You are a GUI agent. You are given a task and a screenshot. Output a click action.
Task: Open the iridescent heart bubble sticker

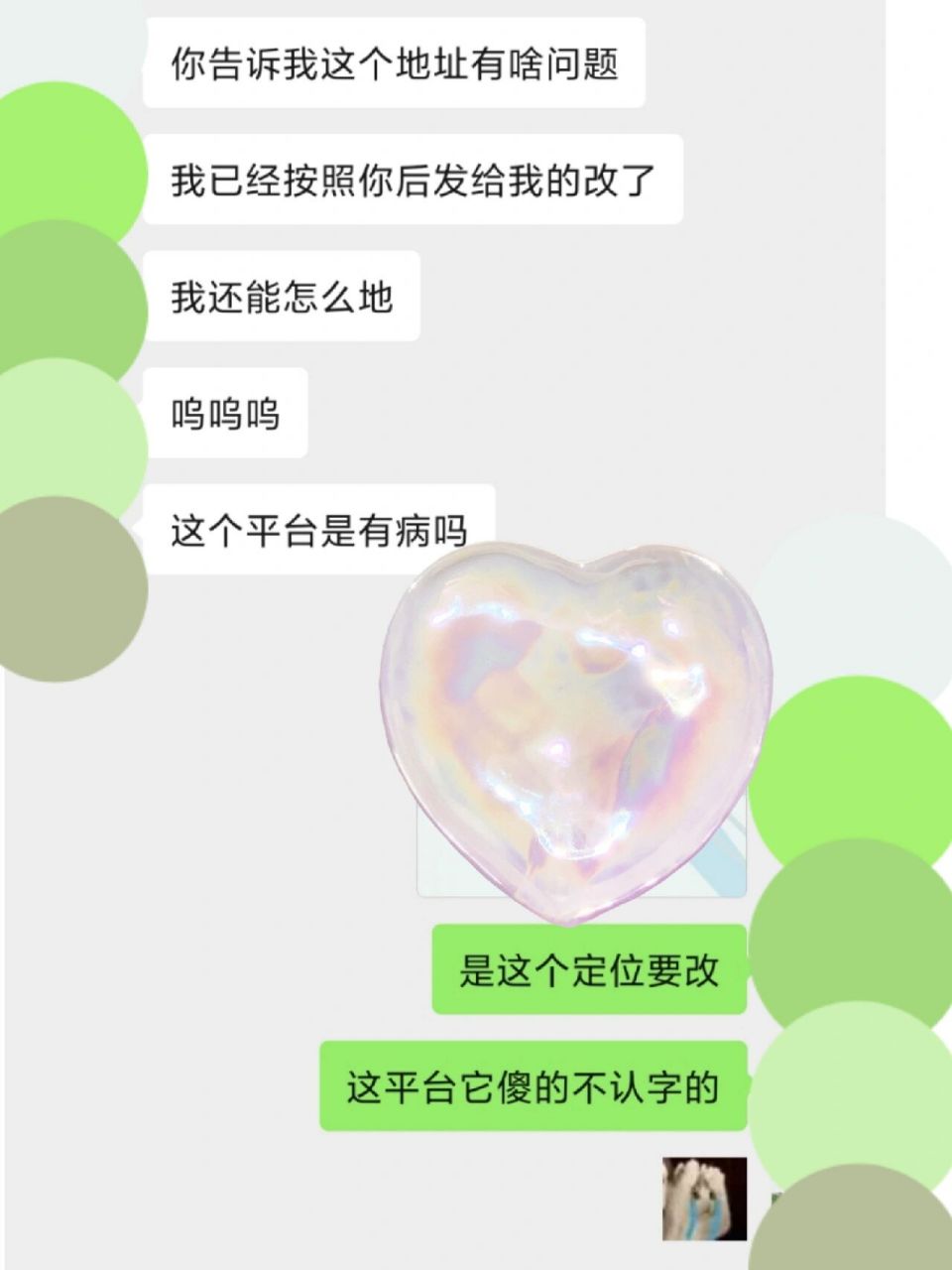[x=572, y=729]
